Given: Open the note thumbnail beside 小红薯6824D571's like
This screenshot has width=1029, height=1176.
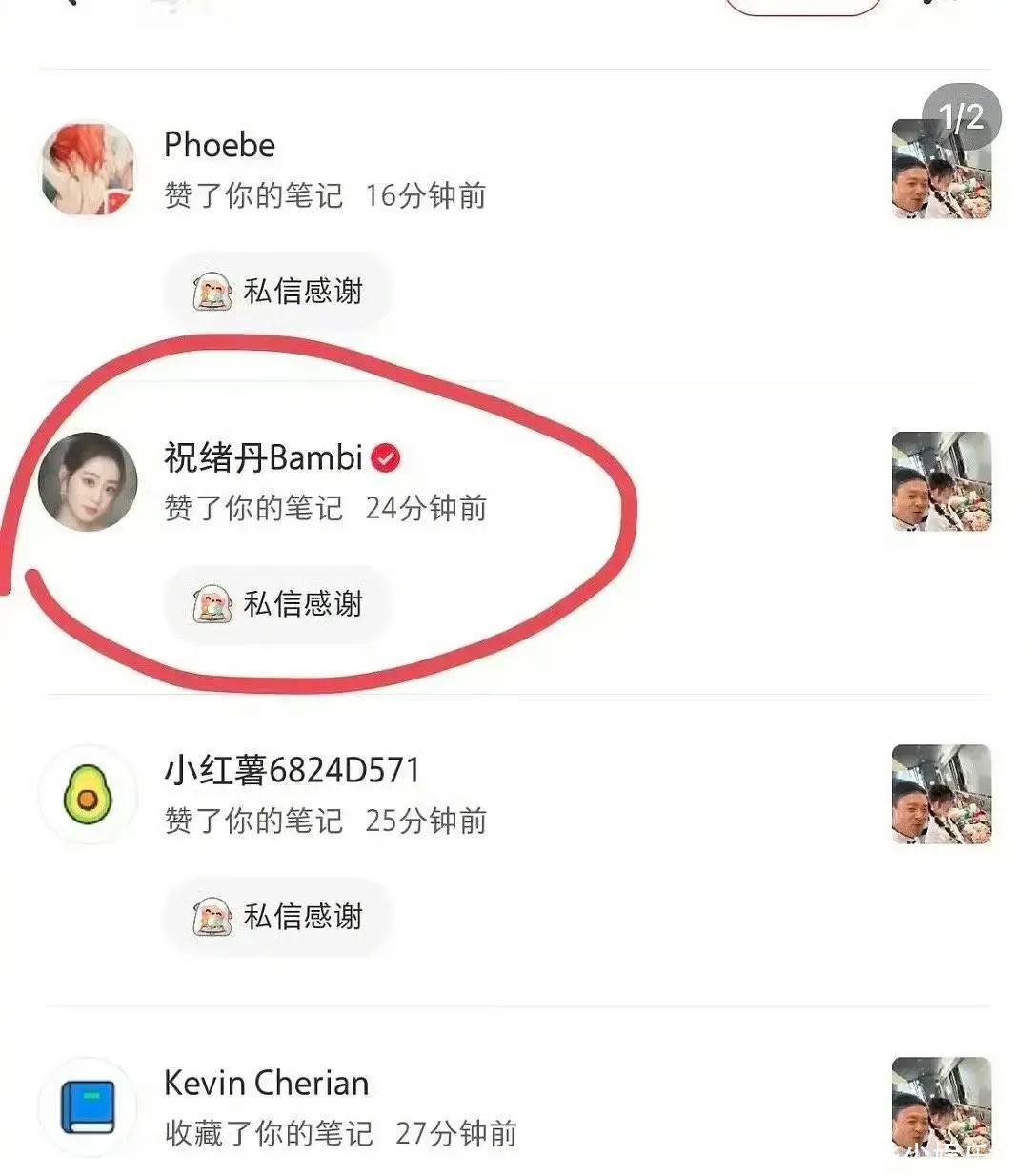Looking at the screenshot, I should (940, 794).
